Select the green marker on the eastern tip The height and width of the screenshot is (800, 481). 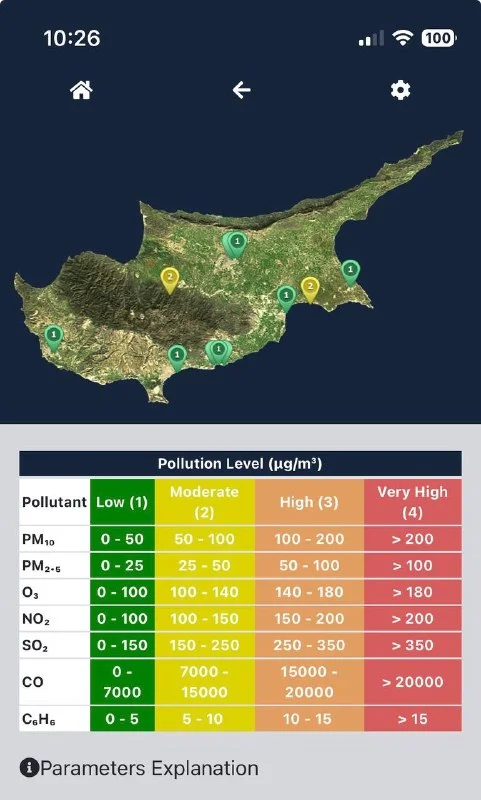pos(350,273)
